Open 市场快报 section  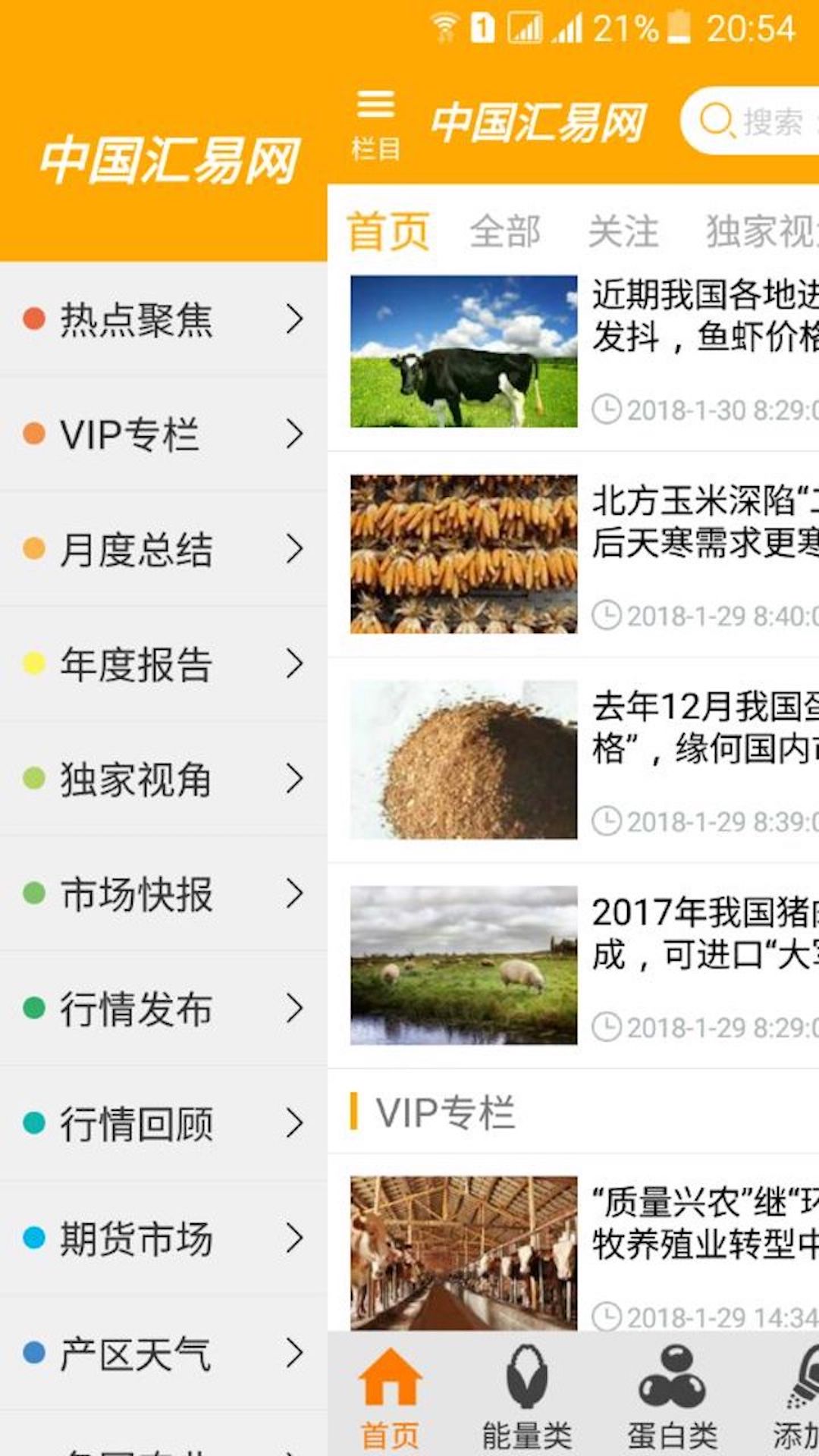(x=163, y=894)
